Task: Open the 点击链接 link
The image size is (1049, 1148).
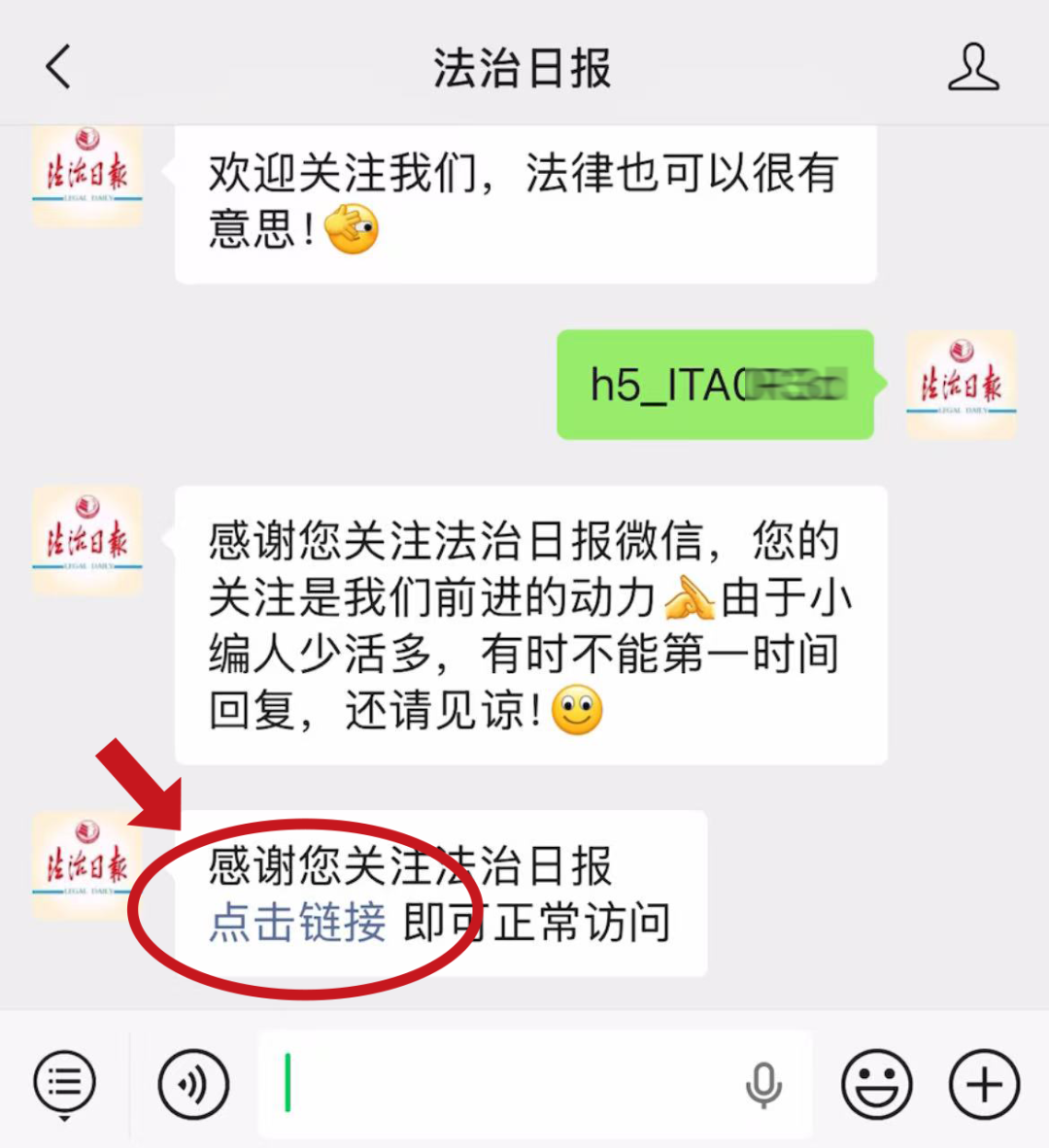Action: tap(297, 922)
